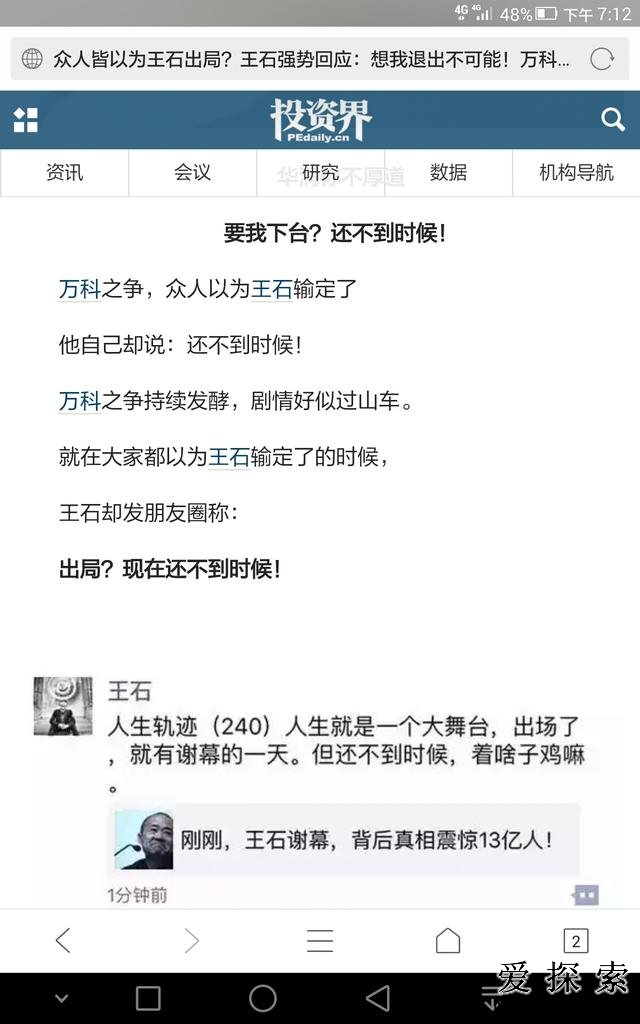The height and width of the screenshot is (1024, 640).
Task: Go to the browser home page
Action: (448, 940)
